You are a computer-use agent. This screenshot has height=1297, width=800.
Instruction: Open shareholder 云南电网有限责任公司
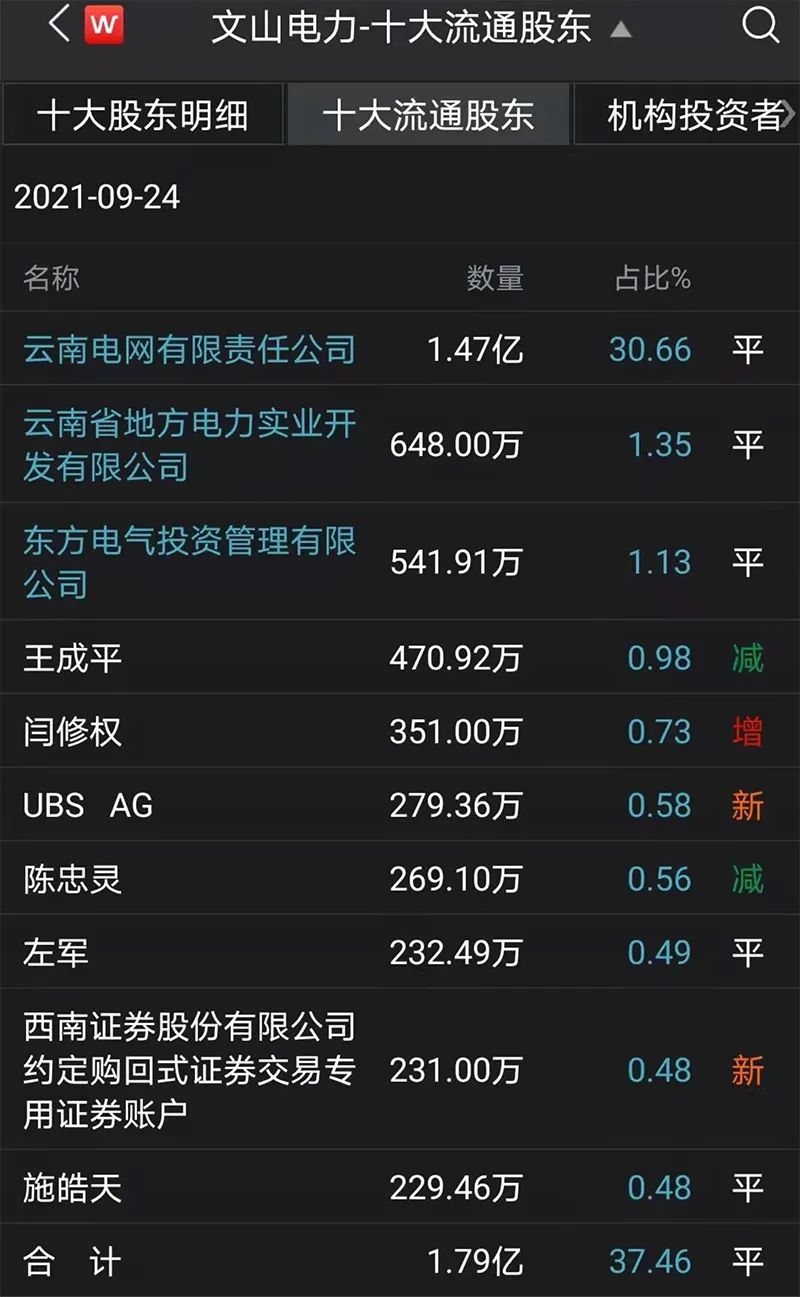tap(190, 349)
